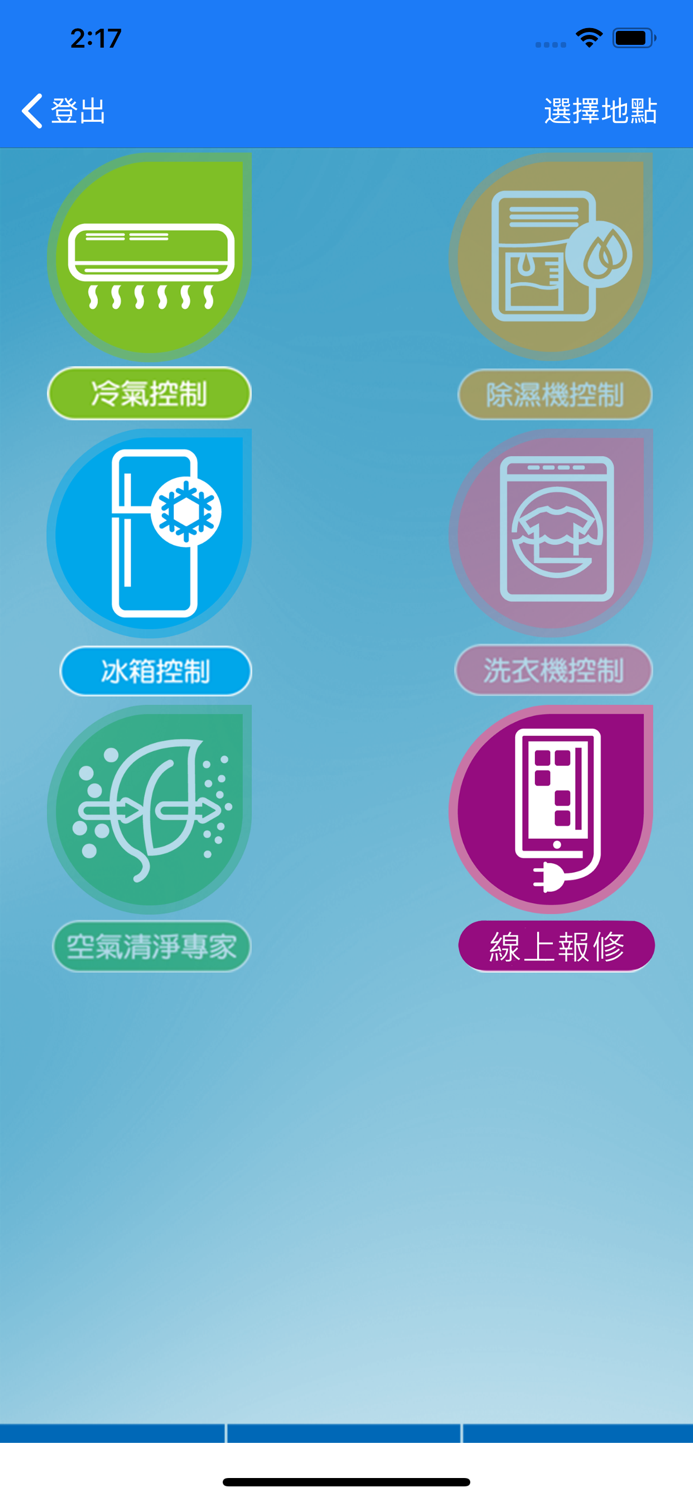The height and width of the screenshot is (1500, 693).
Task: Open 選擇地點 location selector
Action: 600,111
